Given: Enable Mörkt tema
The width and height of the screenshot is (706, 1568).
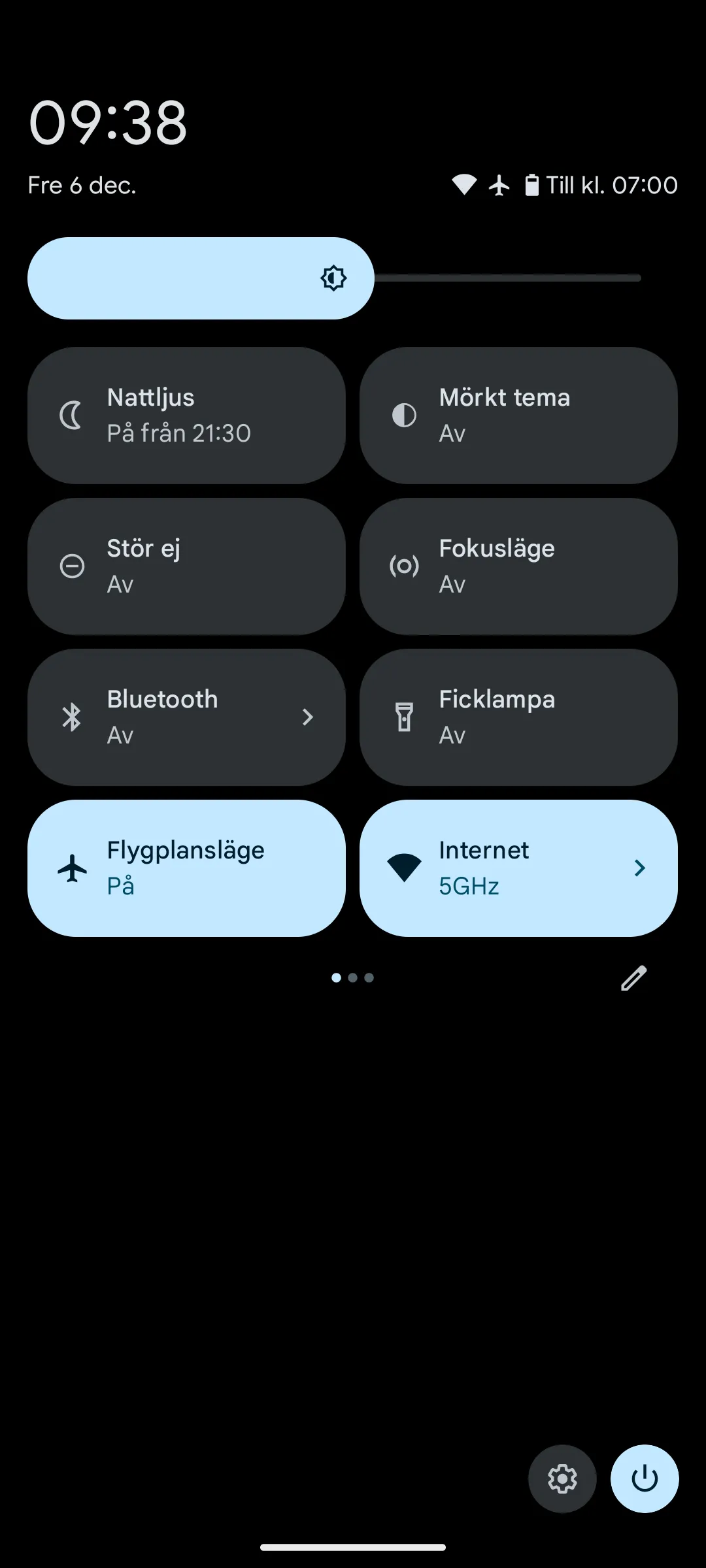Looking at the screenshot, I should (x=518, y=416).
